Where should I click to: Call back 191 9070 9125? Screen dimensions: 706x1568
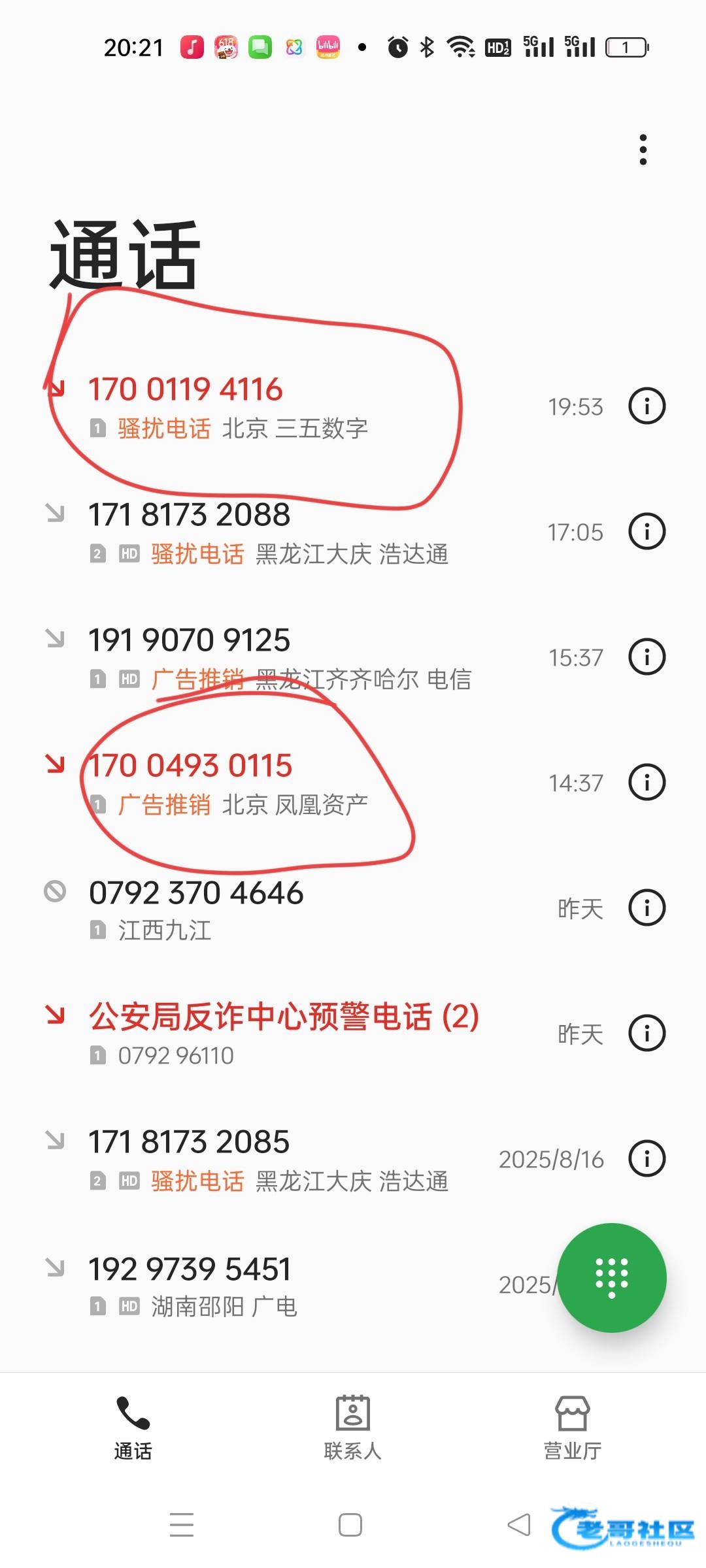tap(261, 657)
